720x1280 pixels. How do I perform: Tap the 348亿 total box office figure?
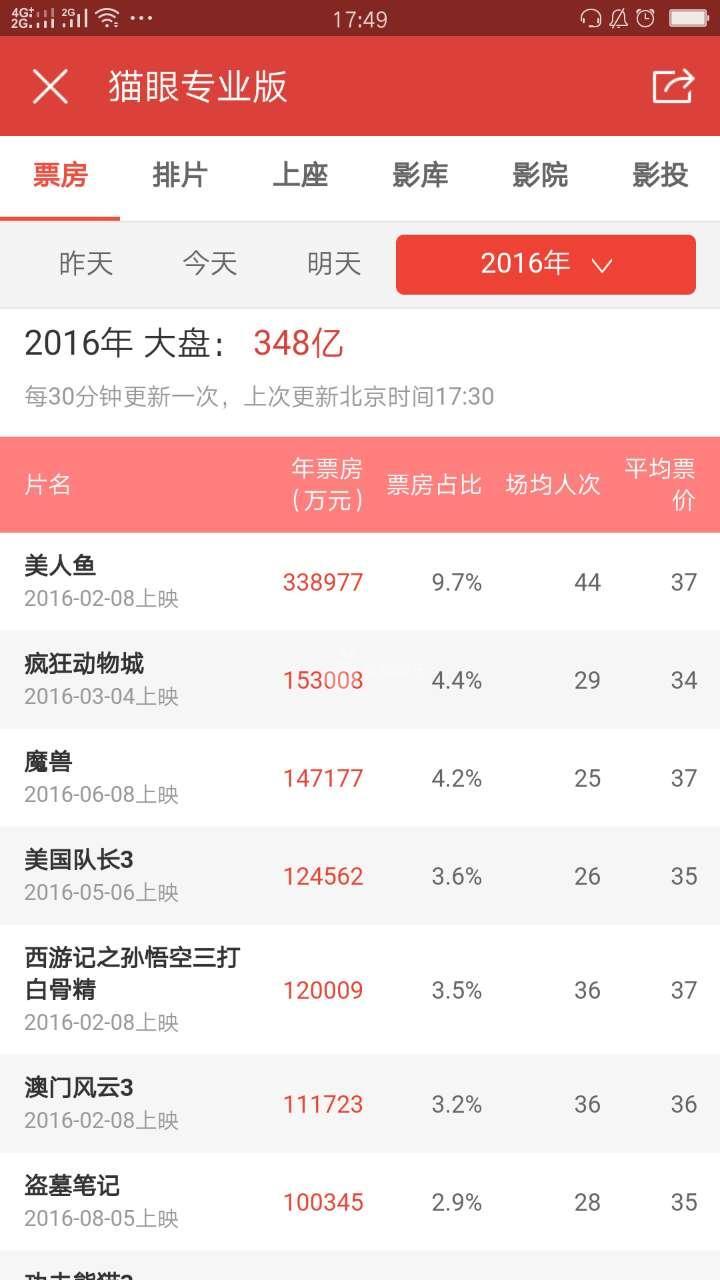click(x=298, y=344)
